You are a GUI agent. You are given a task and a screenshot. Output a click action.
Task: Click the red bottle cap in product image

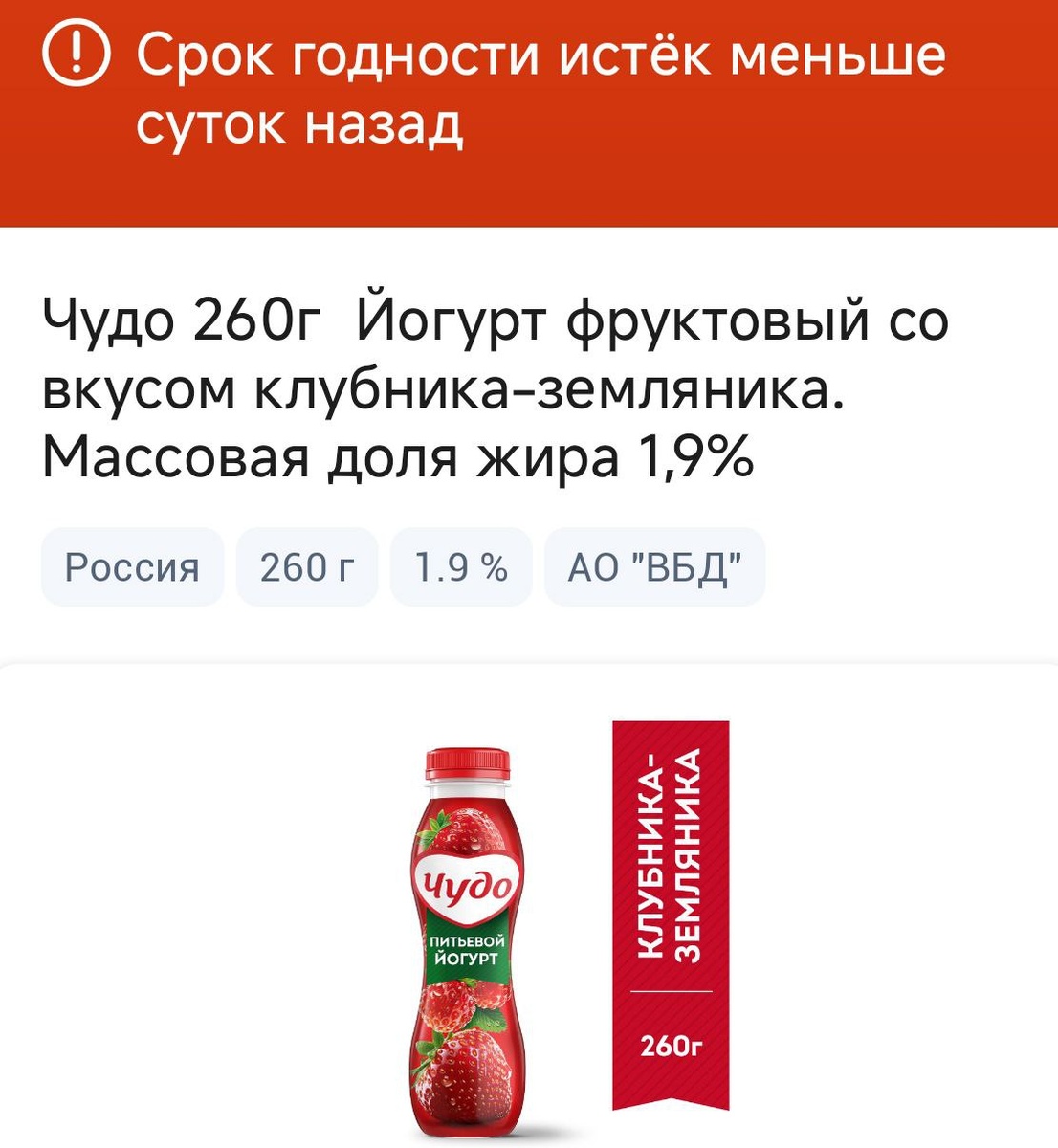(466, 763)
